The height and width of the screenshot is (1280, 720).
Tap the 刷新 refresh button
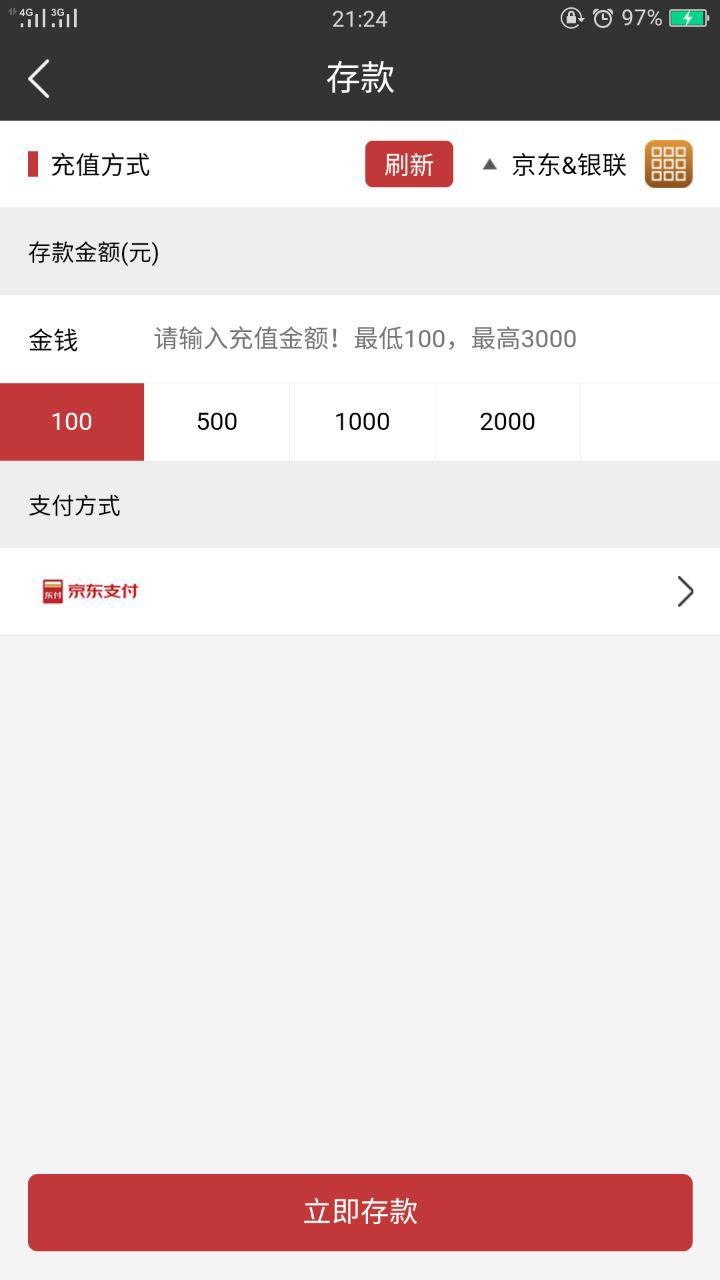click(408, 164)
